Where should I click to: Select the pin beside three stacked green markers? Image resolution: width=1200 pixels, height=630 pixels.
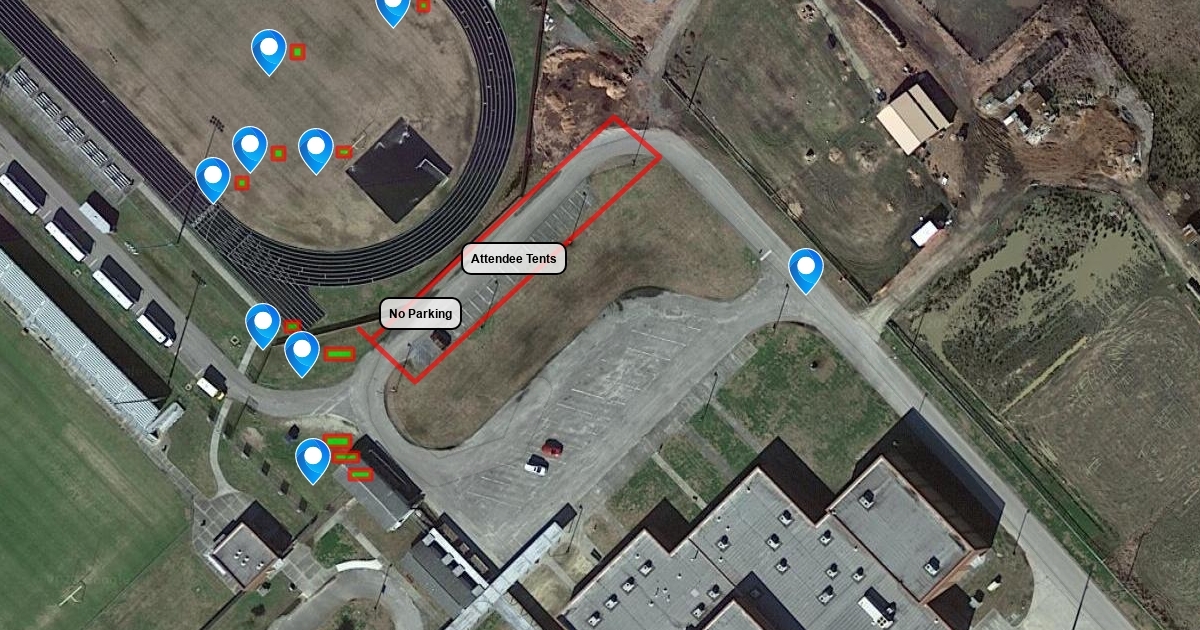pos(313,458)
